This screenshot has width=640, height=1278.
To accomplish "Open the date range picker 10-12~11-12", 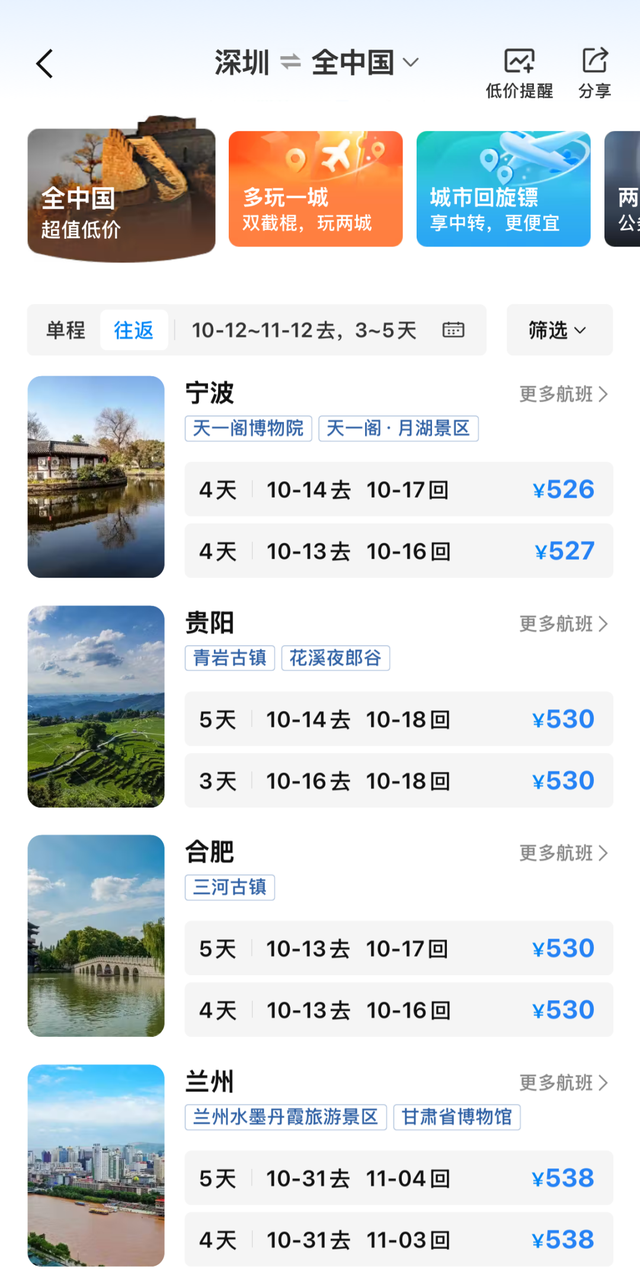I will click(328, 330).
